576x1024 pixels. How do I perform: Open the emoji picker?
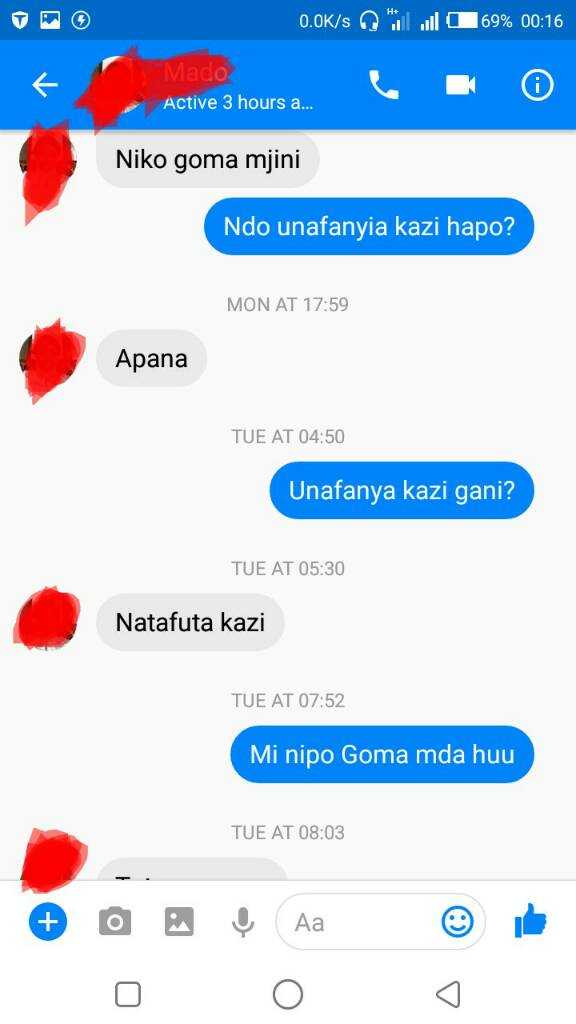[457, 921]
